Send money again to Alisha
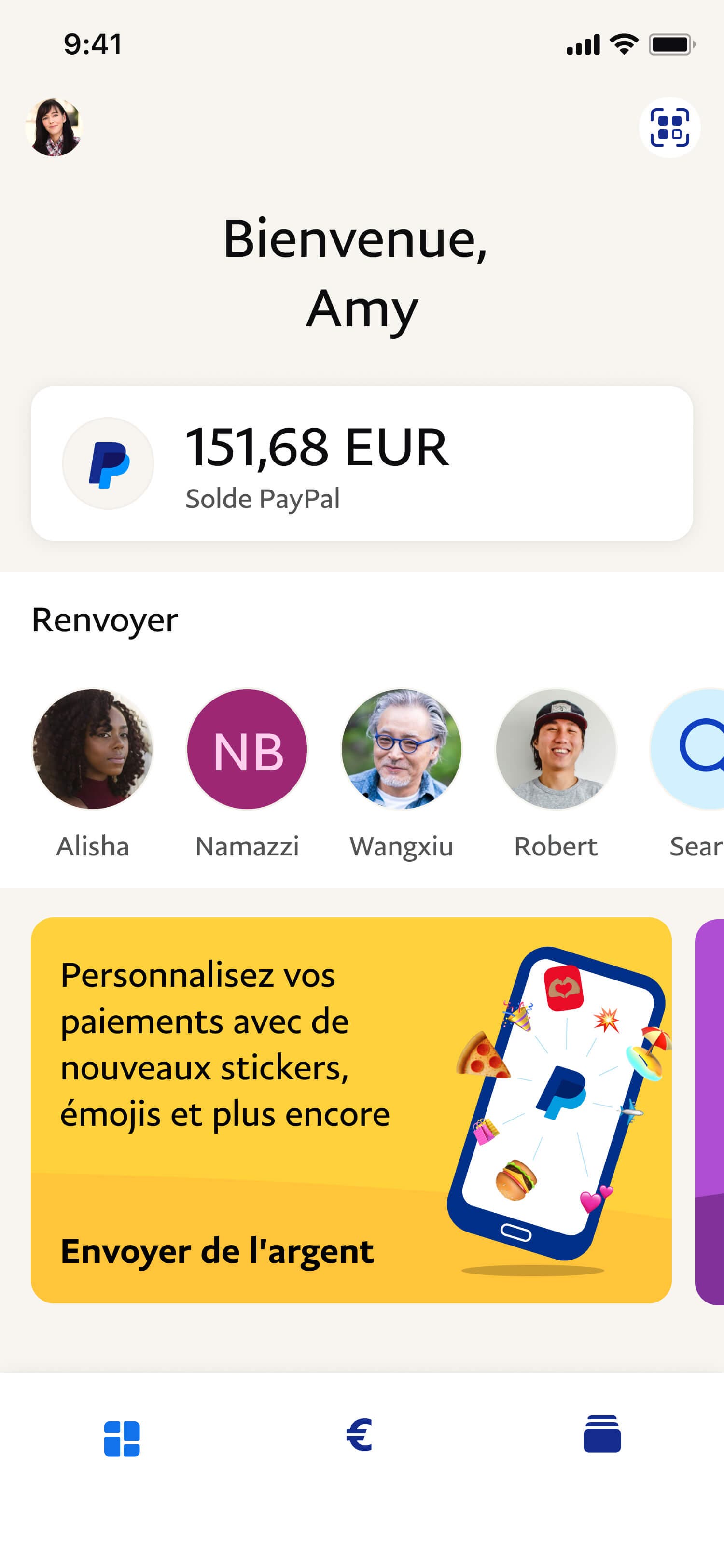Screen dimensions: 724x1568 tap(93, 749)
